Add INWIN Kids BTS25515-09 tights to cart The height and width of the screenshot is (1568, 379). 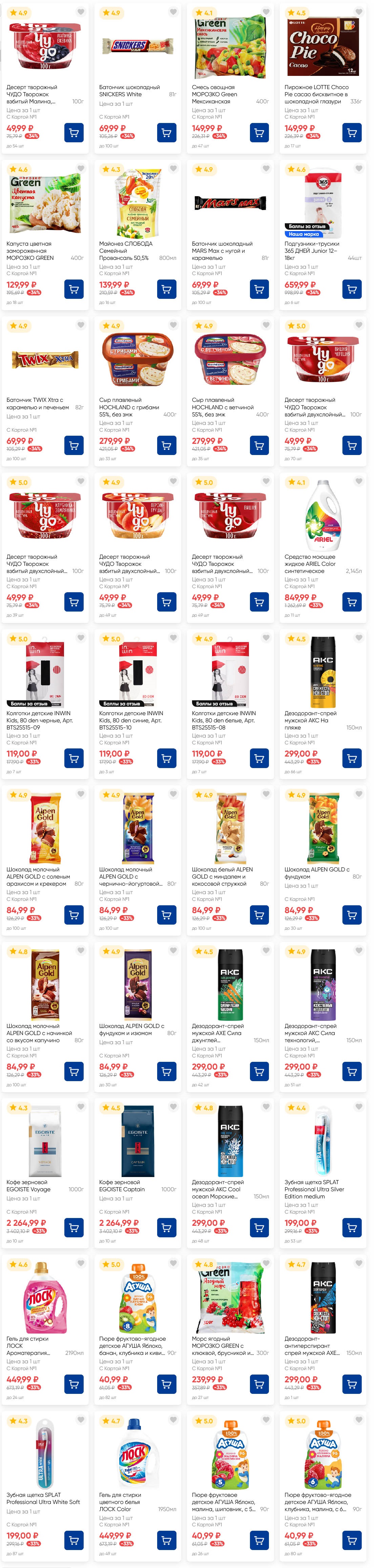[x=73, y=758]
